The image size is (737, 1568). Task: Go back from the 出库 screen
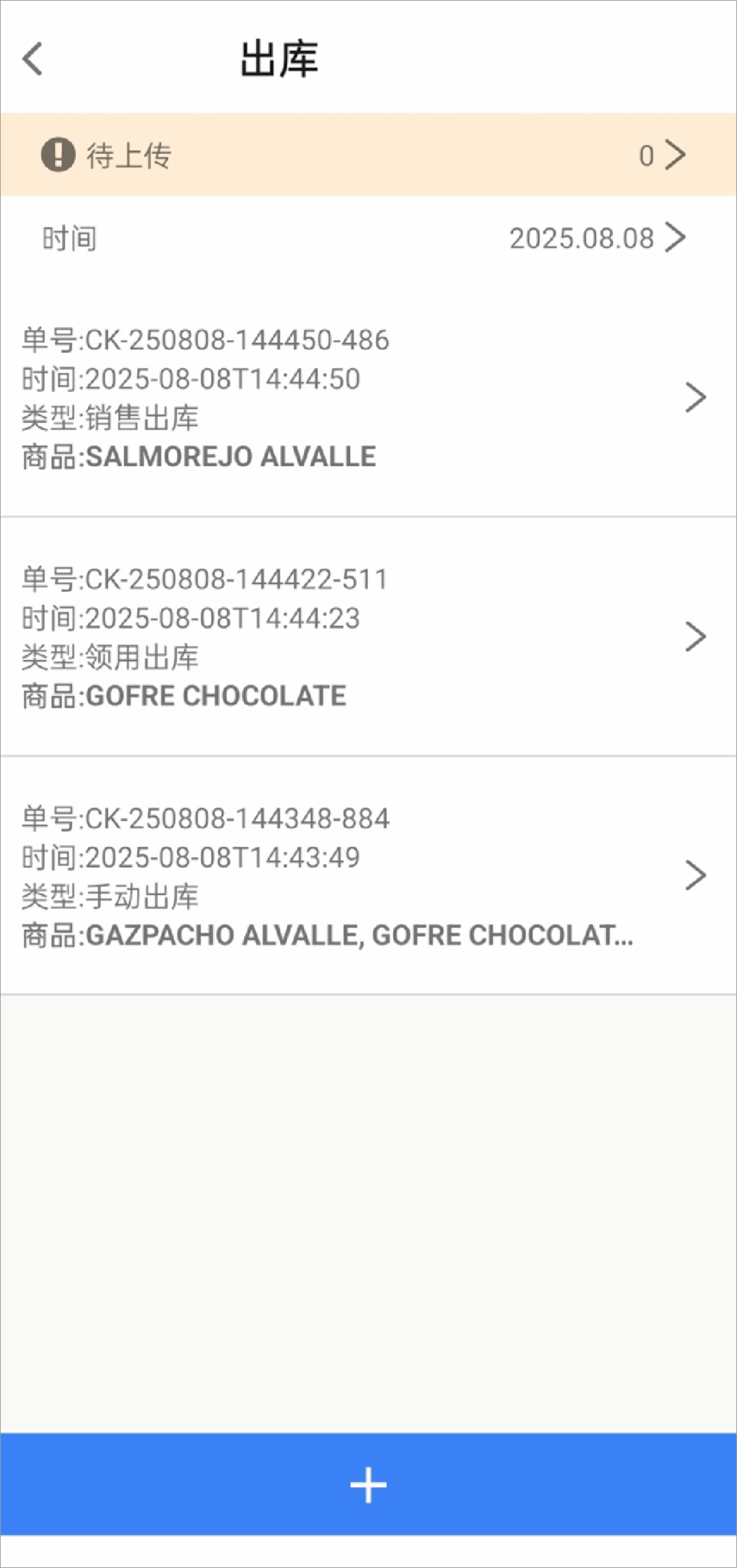point(33,59)
